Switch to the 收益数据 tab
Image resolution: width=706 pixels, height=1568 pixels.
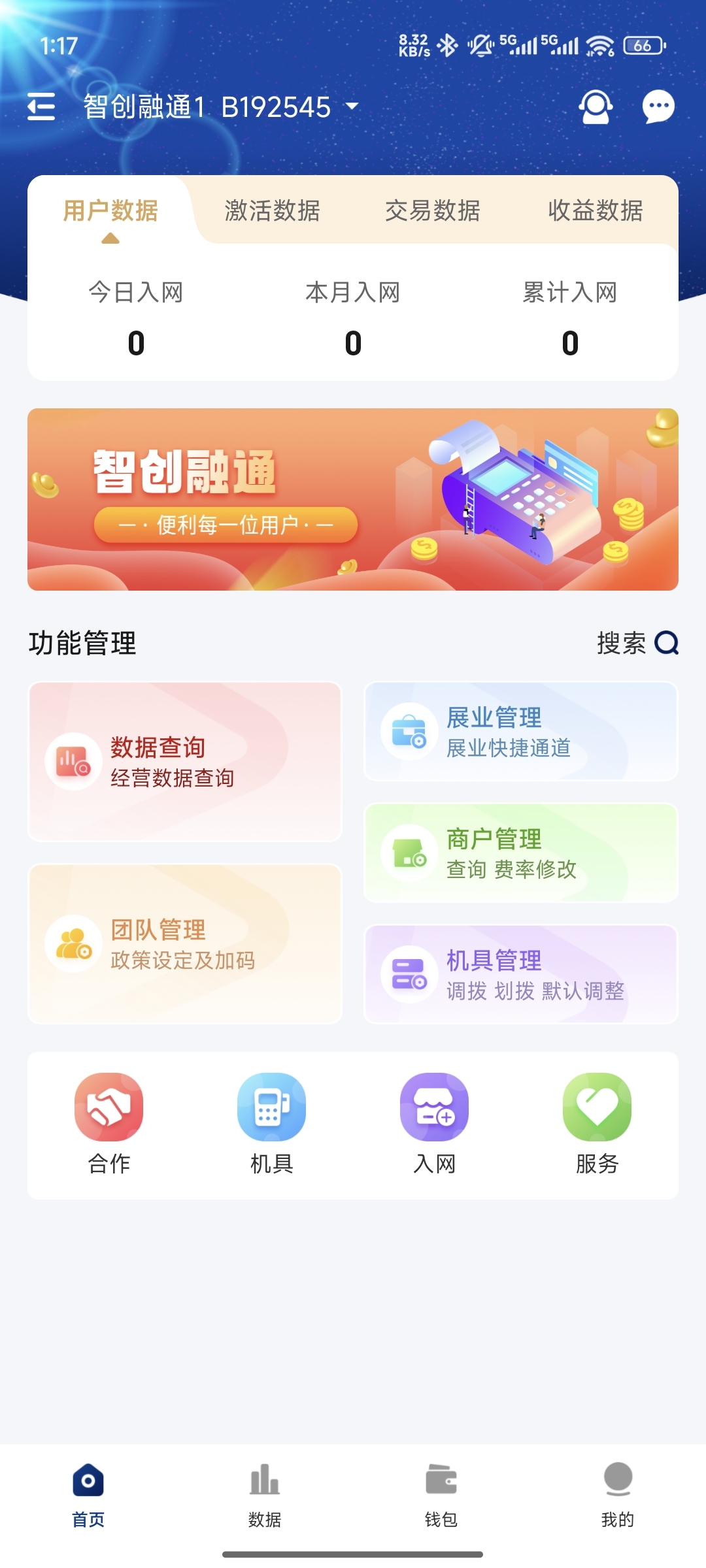[x=596, y=210]
